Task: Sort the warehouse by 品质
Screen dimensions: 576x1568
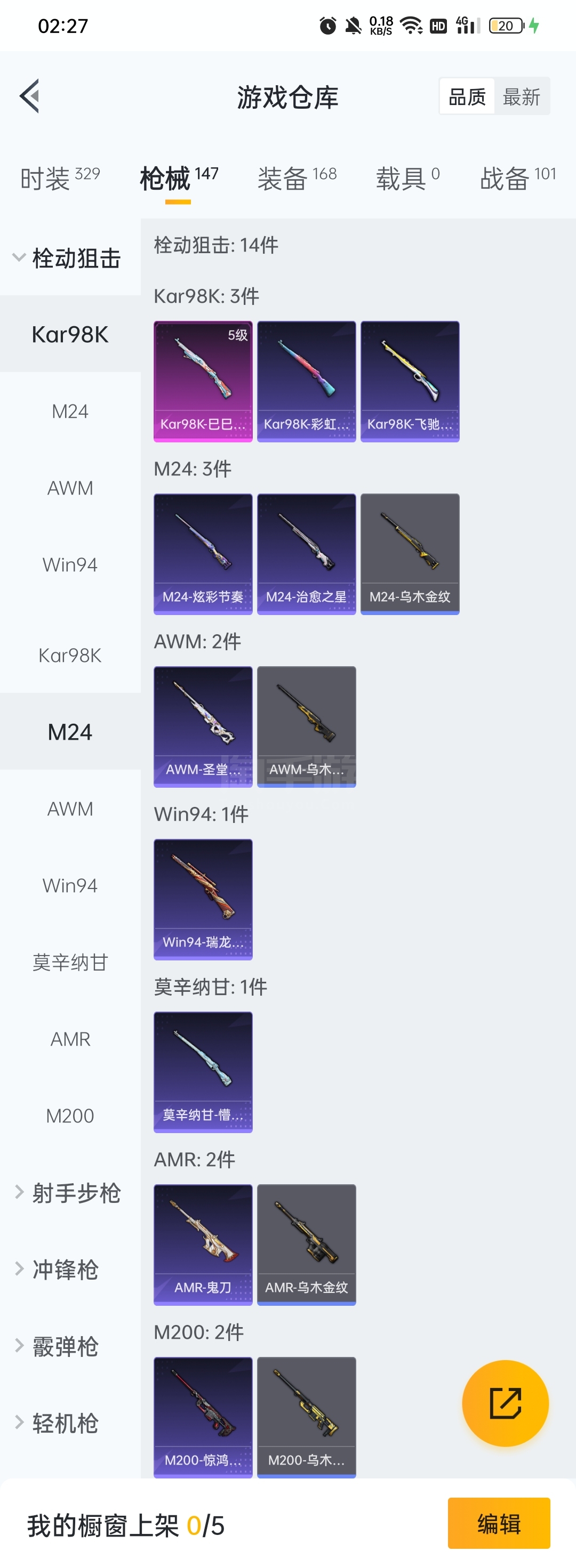Action: point(467,97)
